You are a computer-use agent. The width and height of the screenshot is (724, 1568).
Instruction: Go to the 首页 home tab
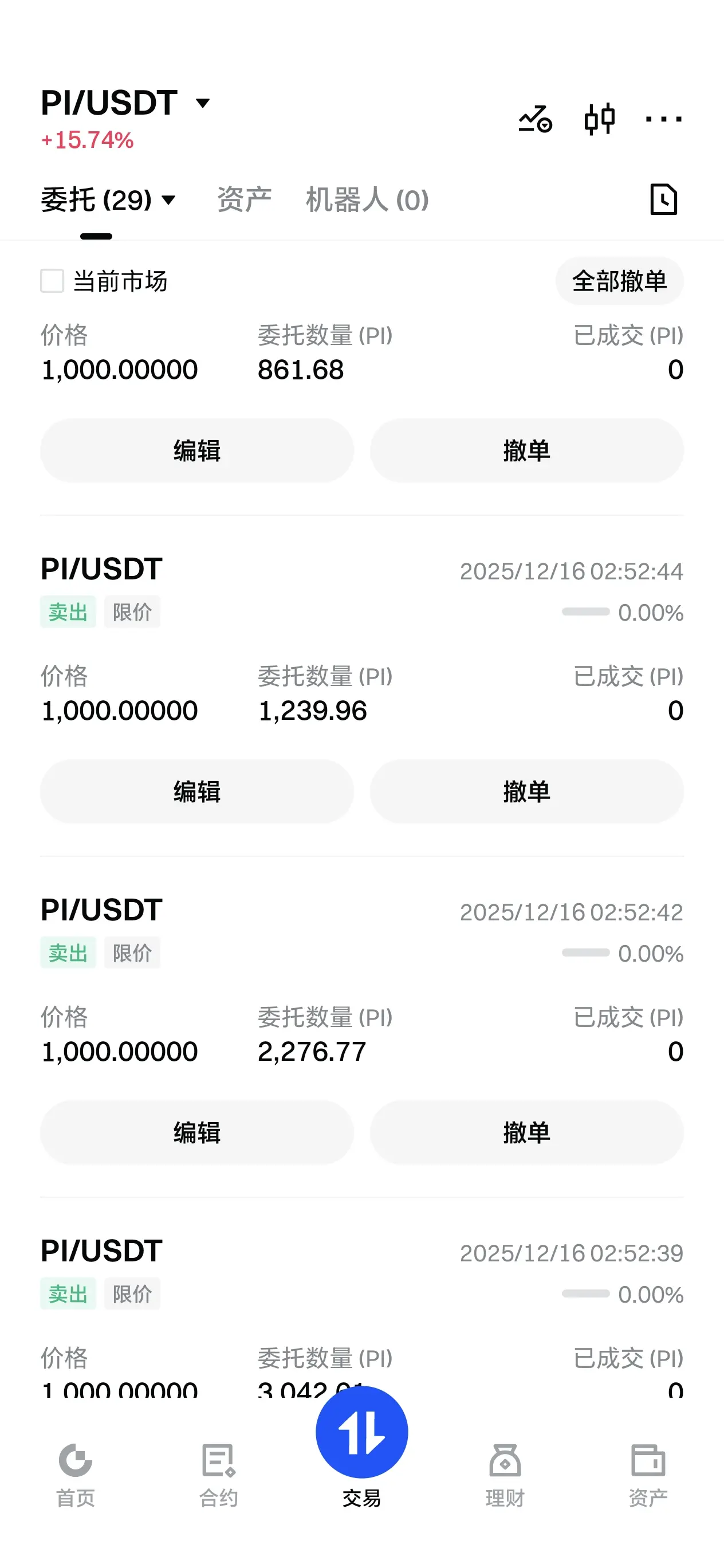click(x=76, y=1473)
